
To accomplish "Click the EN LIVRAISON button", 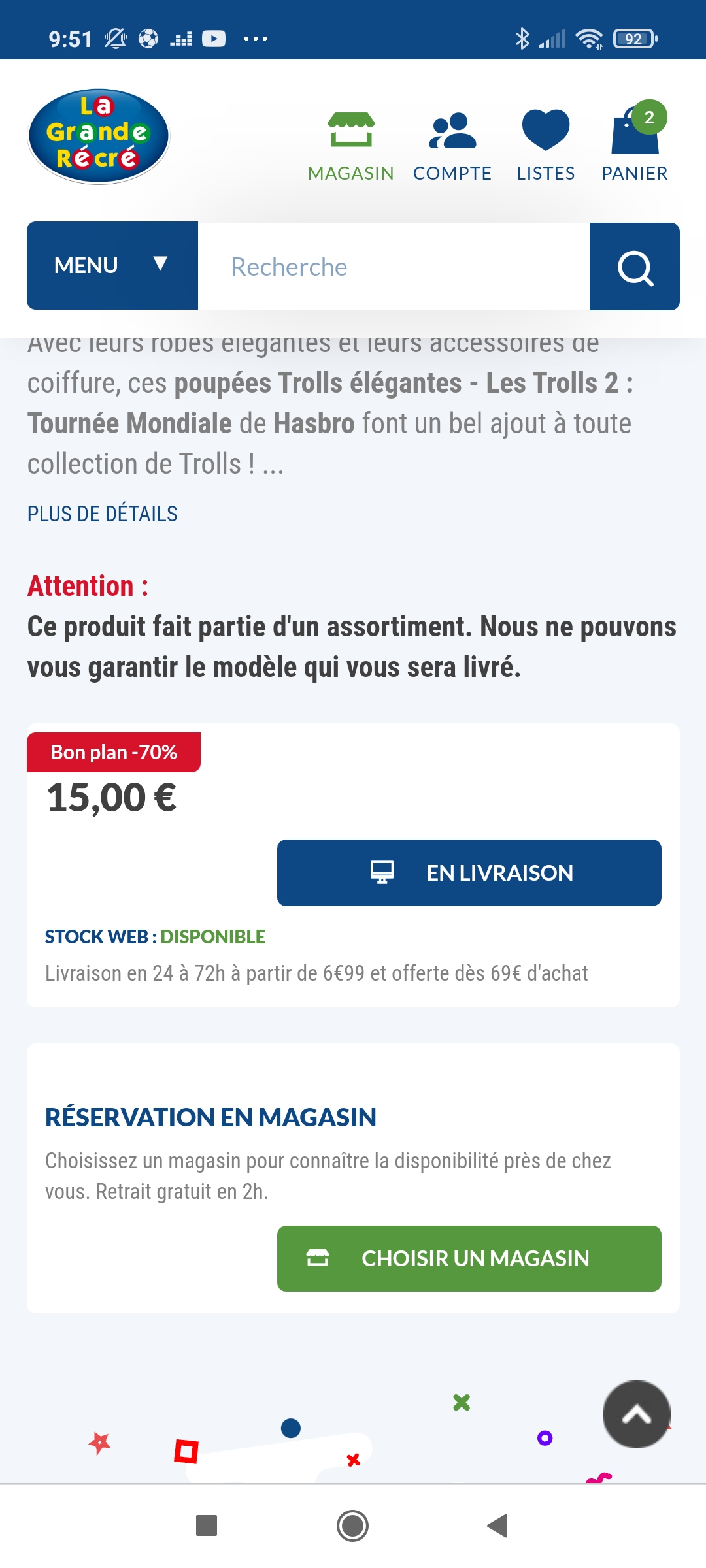I will (469, 872).
